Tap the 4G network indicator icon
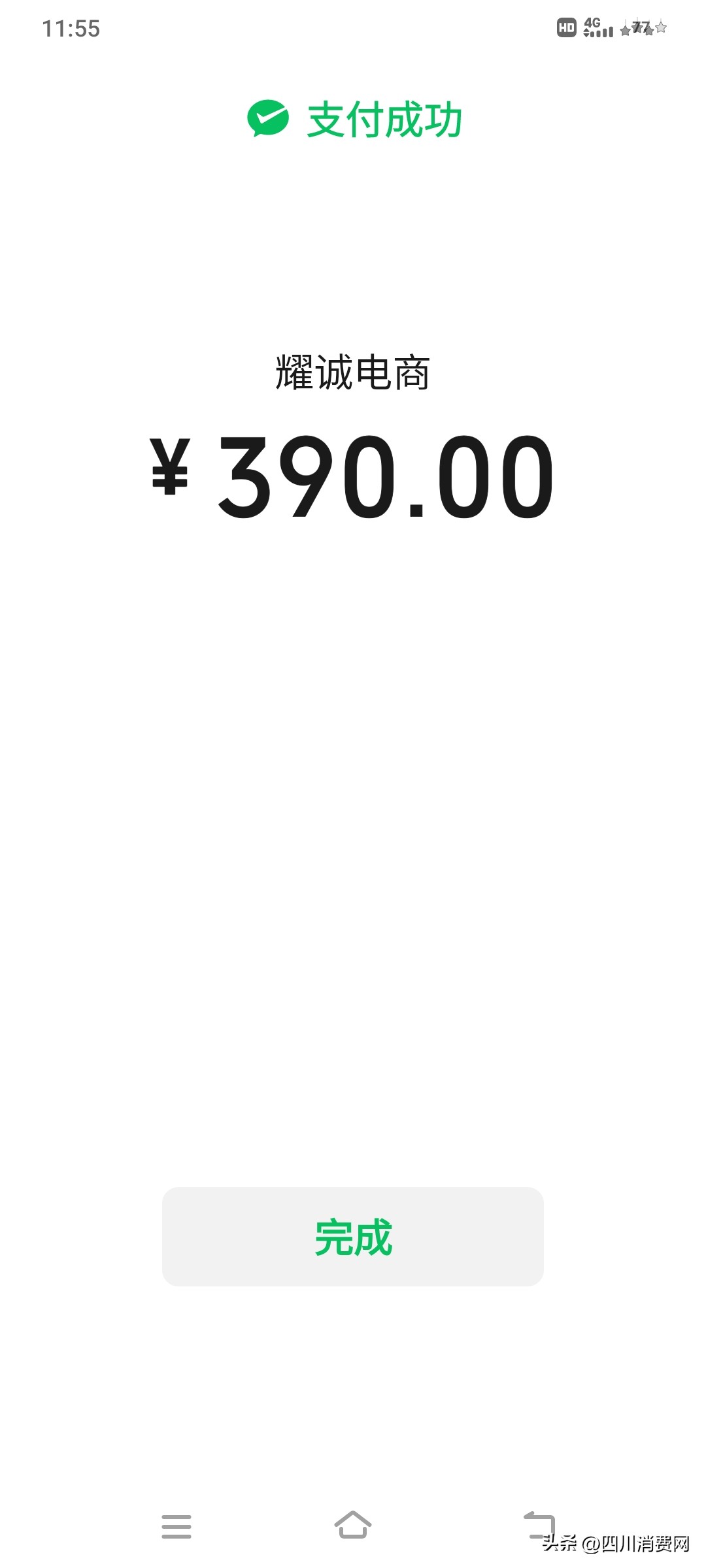706x1568 pixels. (x=592, y=23)
